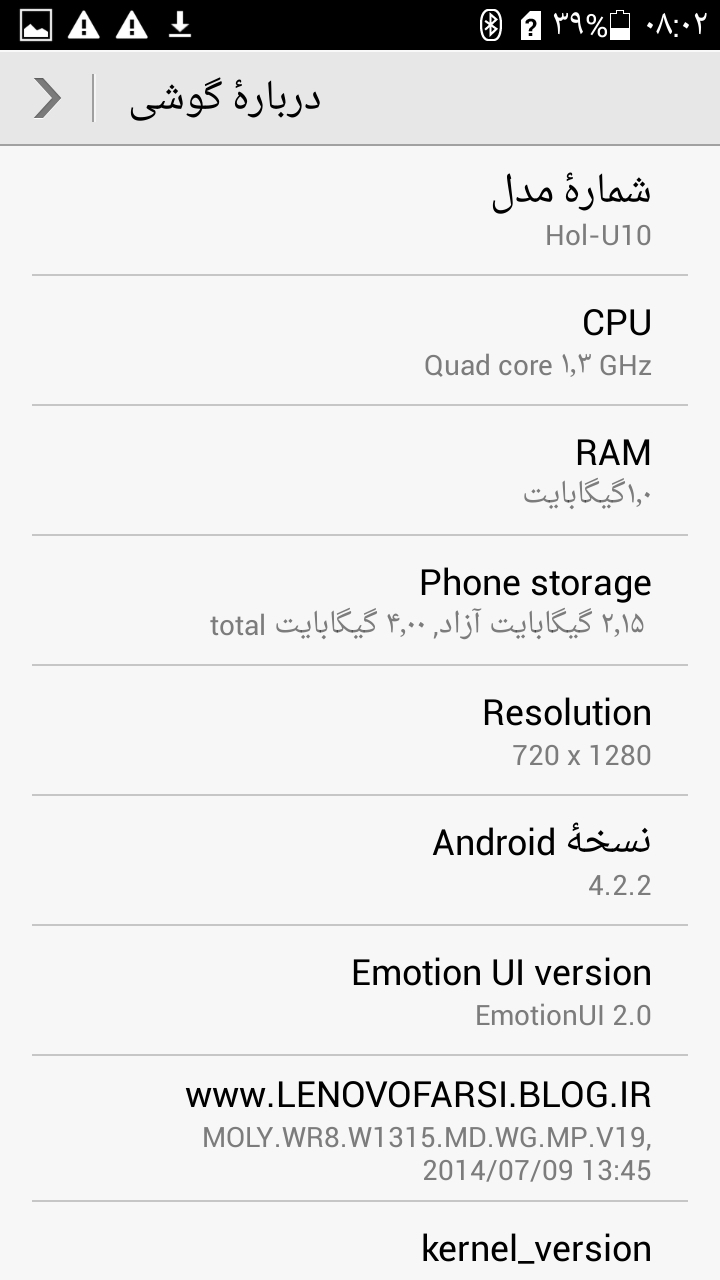The height and width of the screenshot is (1280, 720).
Task: Open the Phone storage row
Action: pos(360,601)
